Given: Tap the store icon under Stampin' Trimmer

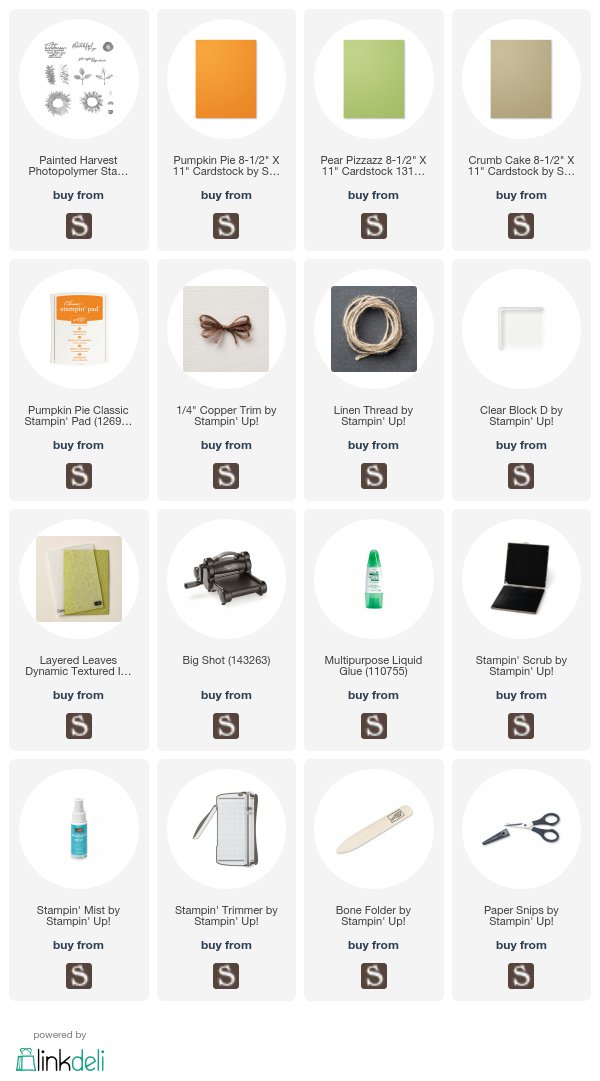Looking at the screenshot, I should (226, 976).
